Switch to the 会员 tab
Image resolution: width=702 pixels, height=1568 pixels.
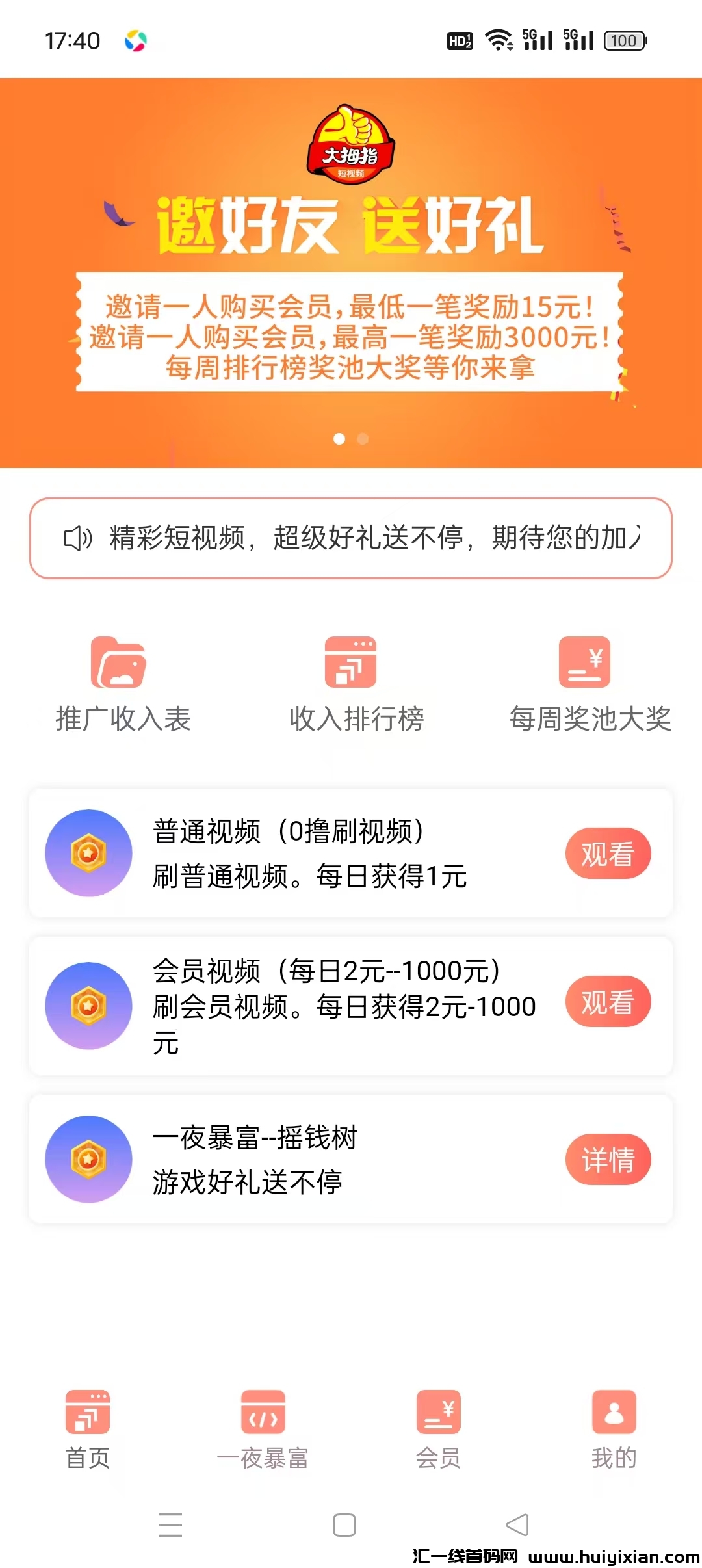439,1418
